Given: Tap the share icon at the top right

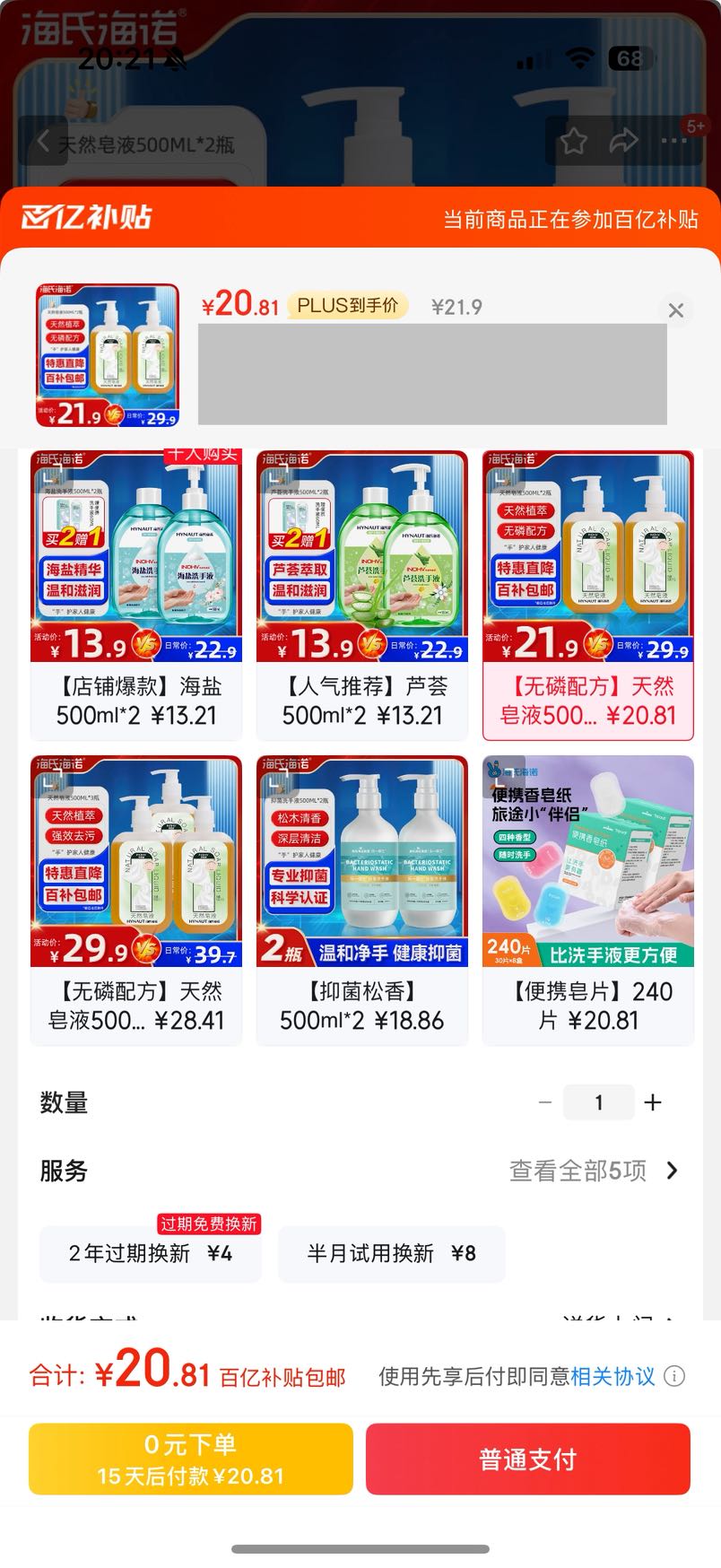Looking at the screenshot, I should tap(624, 142).
